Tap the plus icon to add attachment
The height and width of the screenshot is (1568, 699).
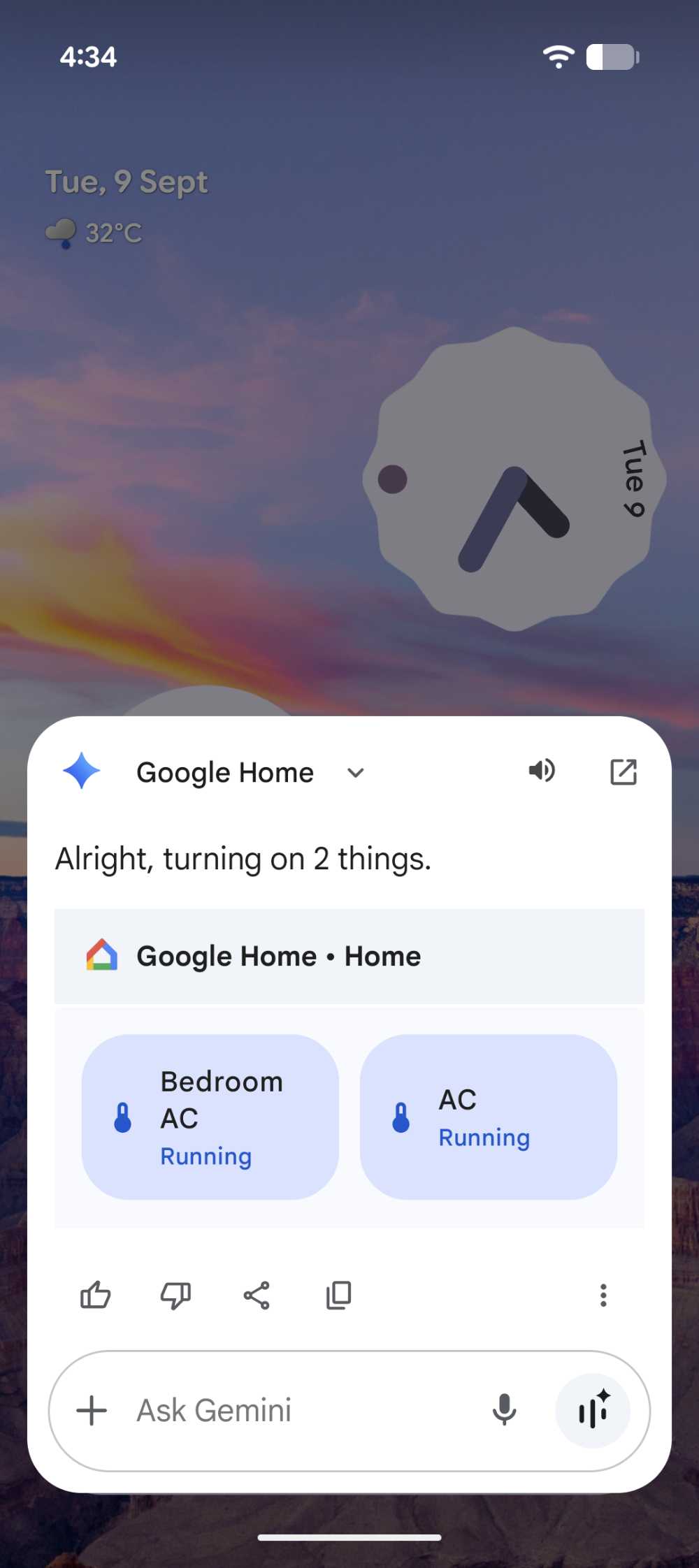pyautogui.click(x=92, y=1411)
